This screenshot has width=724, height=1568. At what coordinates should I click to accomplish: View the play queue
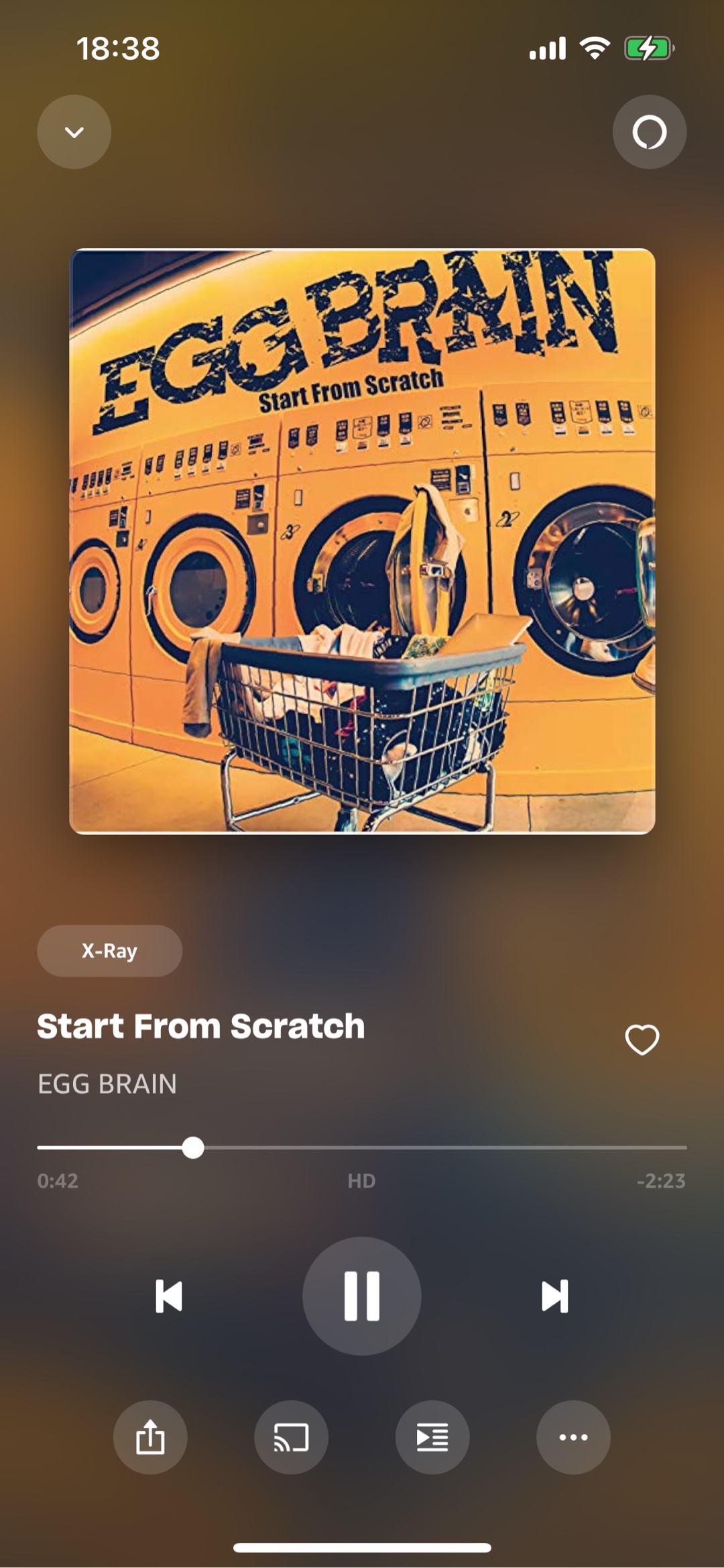432,1437
